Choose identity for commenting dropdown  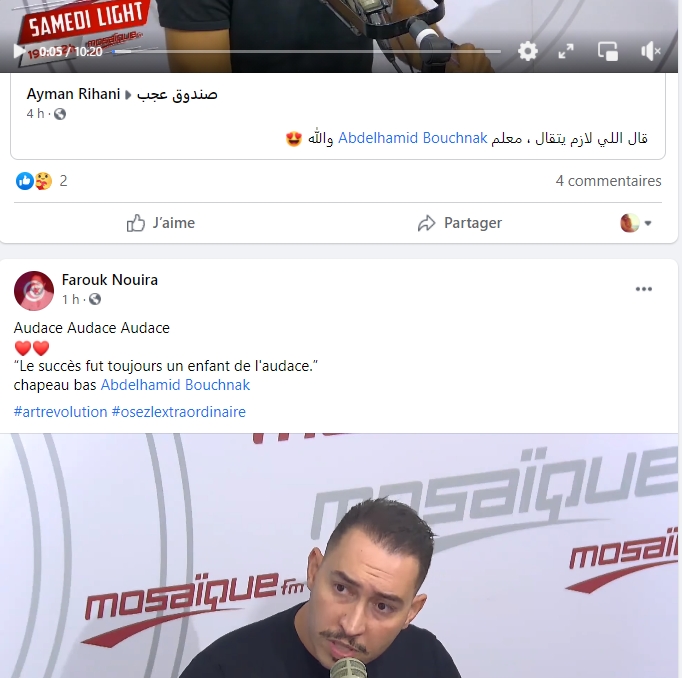click(636, 223)
